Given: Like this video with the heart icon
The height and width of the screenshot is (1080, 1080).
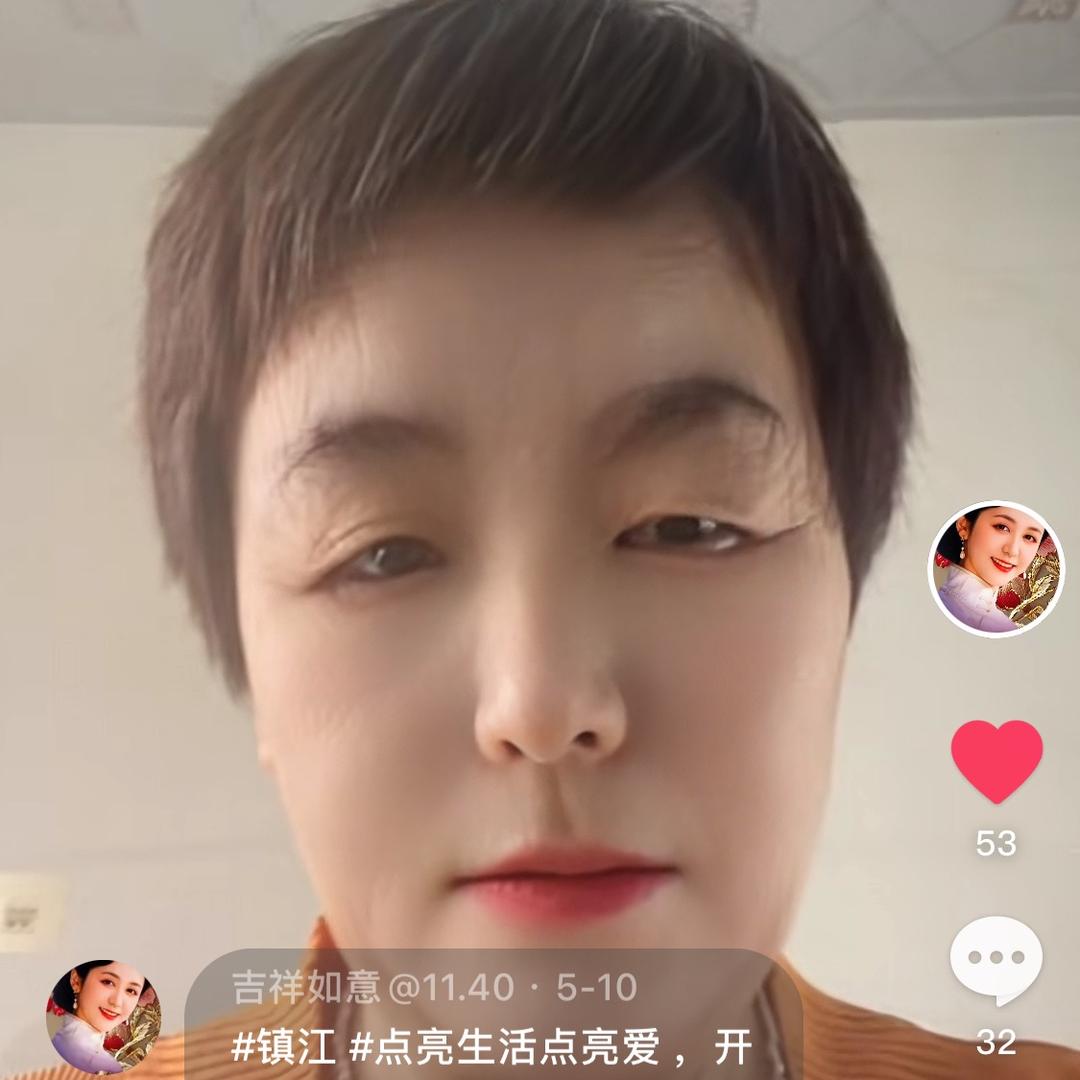Looking at the screenshot, I should coord(996,760).
